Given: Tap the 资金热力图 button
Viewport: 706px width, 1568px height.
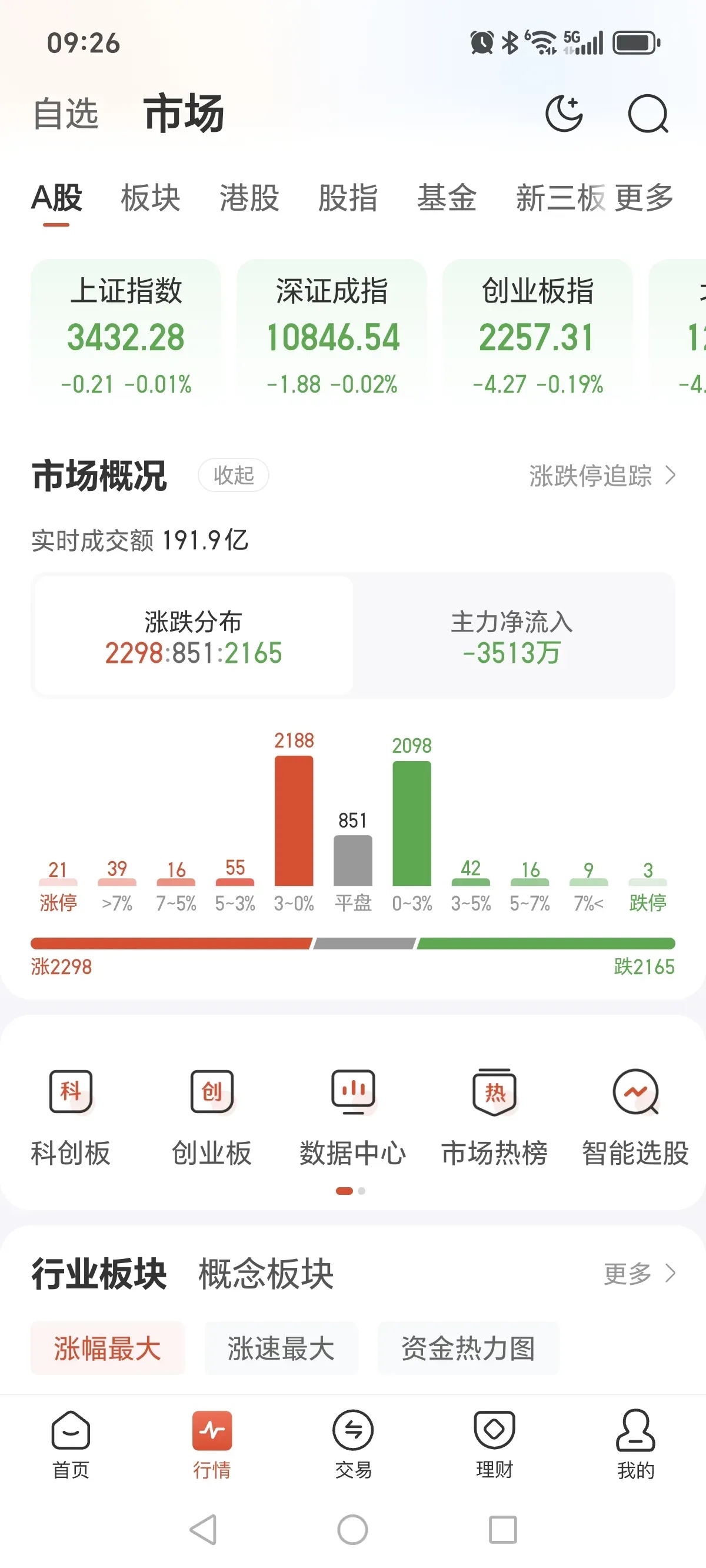Looking at the screenshot, I should tap(468, 1350).
